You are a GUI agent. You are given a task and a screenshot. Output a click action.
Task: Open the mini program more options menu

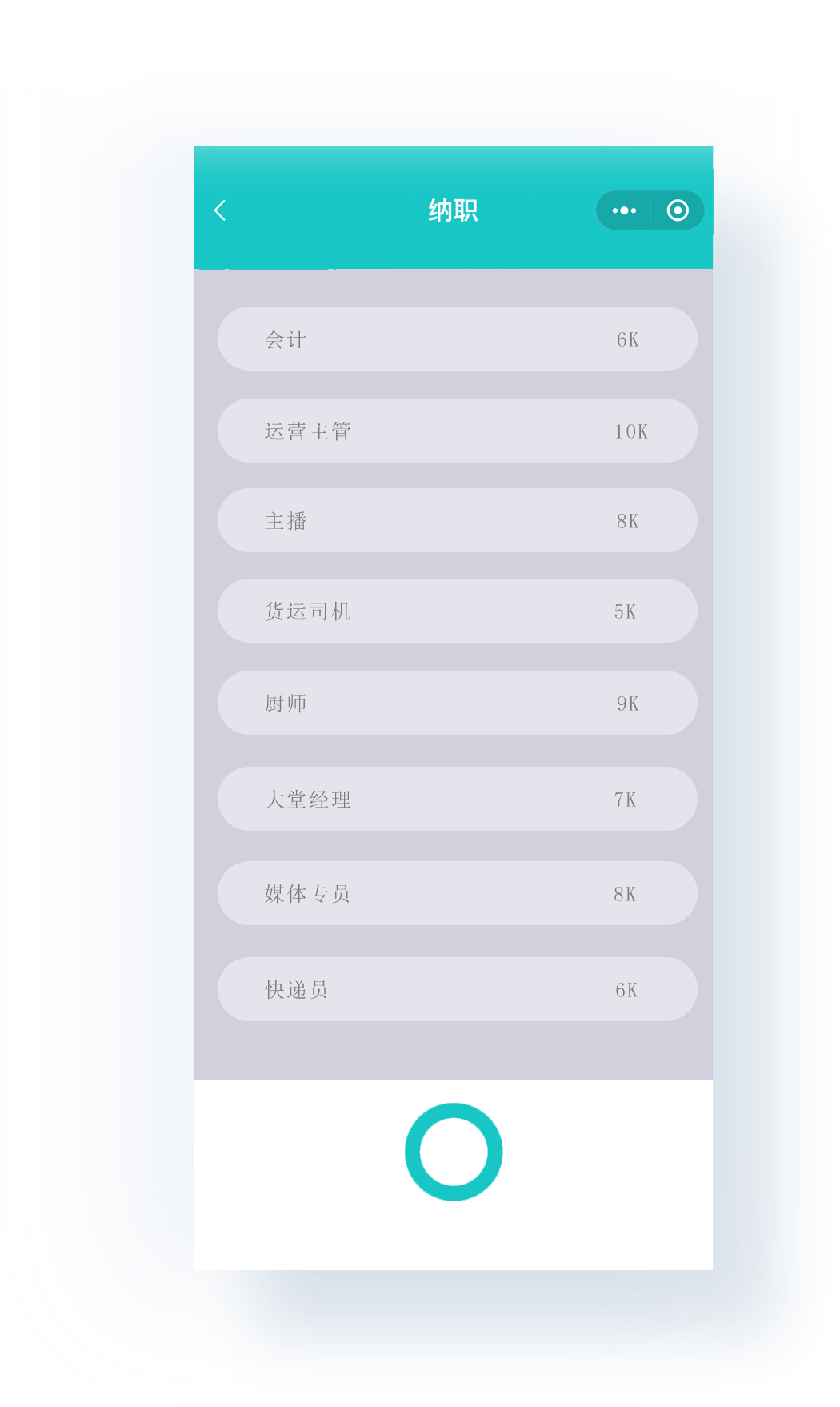pyautogui.click(x=624, y=210)
